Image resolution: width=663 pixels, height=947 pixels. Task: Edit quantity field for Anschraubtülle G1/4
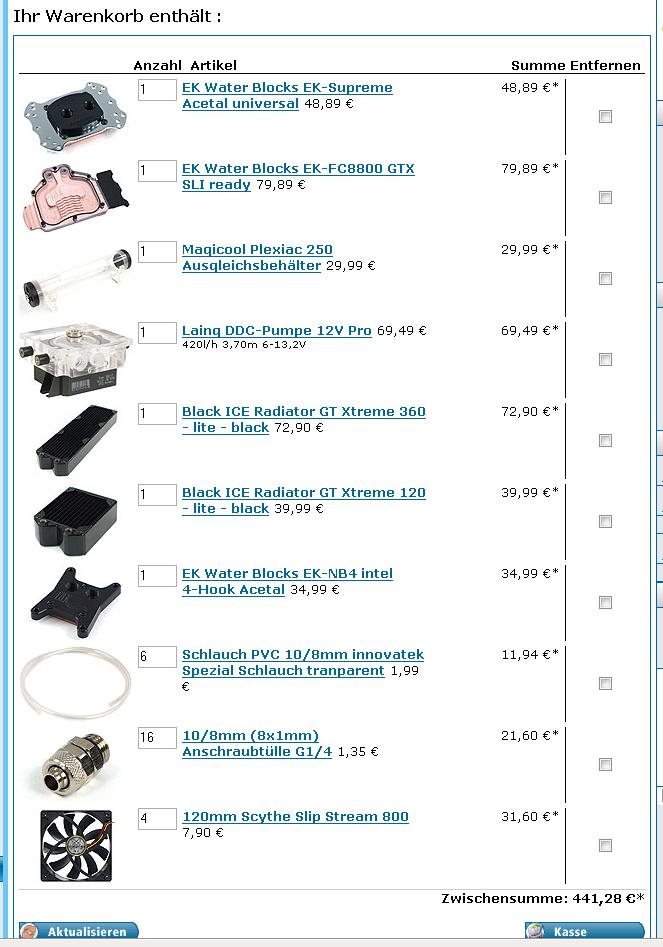[156, 737]
